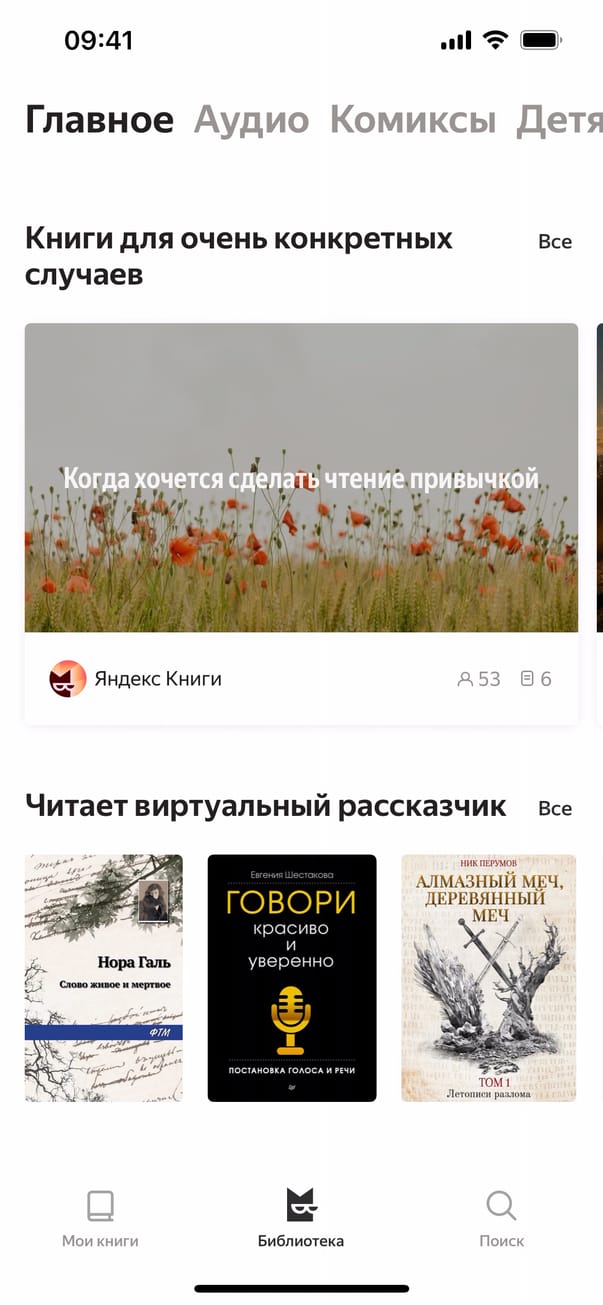Screen dimensions: 603x1305
Task: Open the Когда хочется сделать чтение привычкой collection
Action: (301, 478)
